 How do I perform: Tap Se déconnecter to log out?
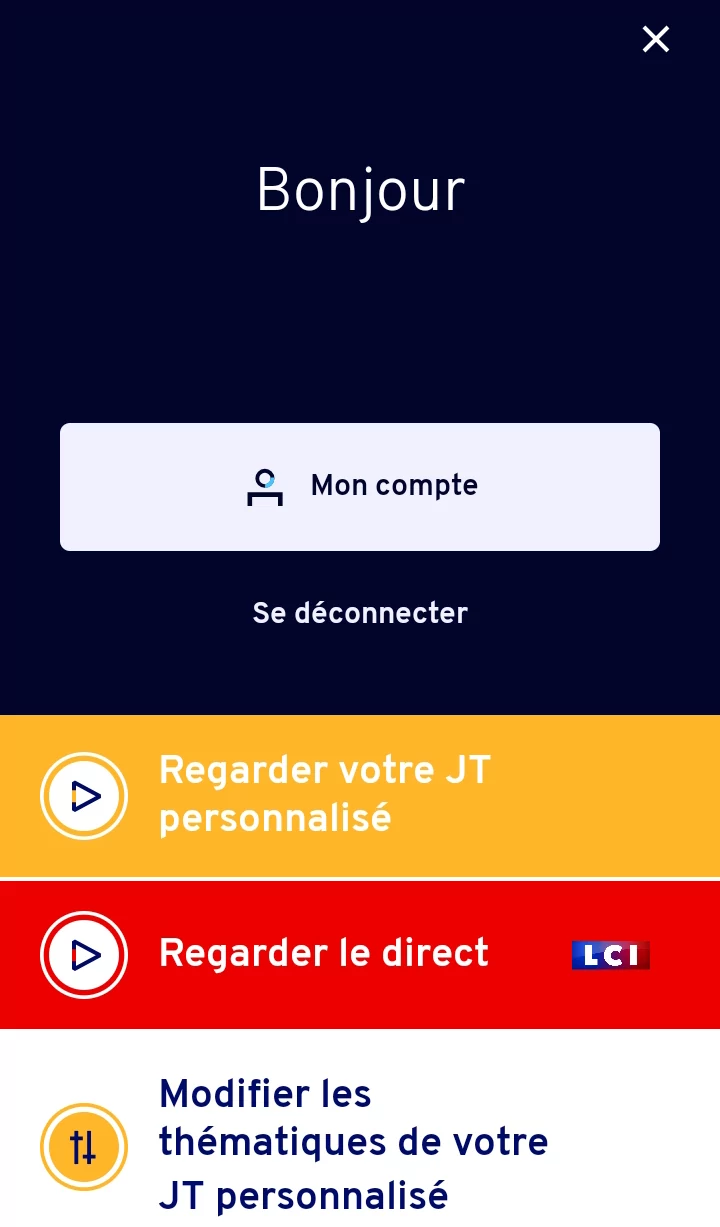360,613
